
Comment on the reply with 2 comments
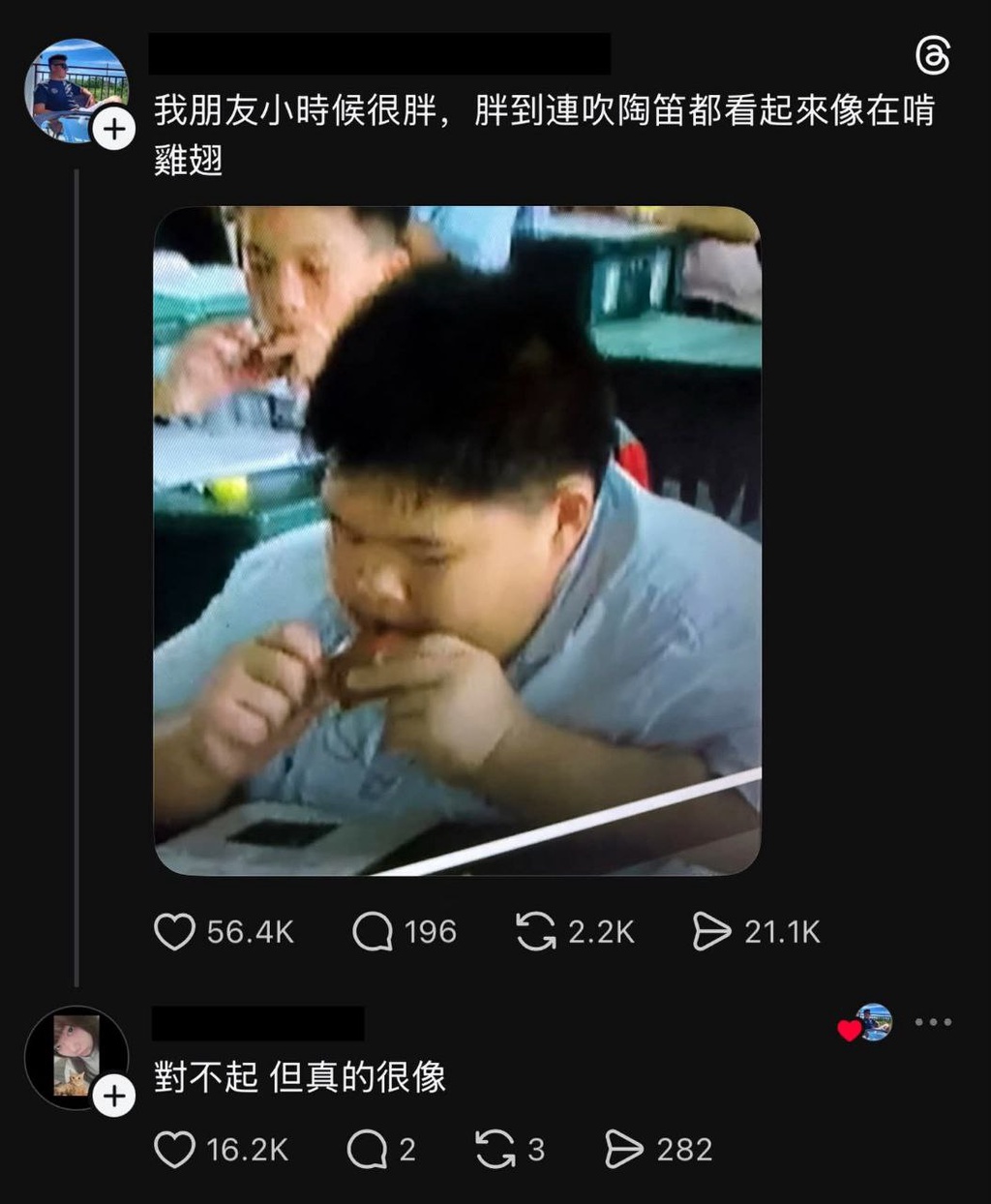pos(367,1150)
